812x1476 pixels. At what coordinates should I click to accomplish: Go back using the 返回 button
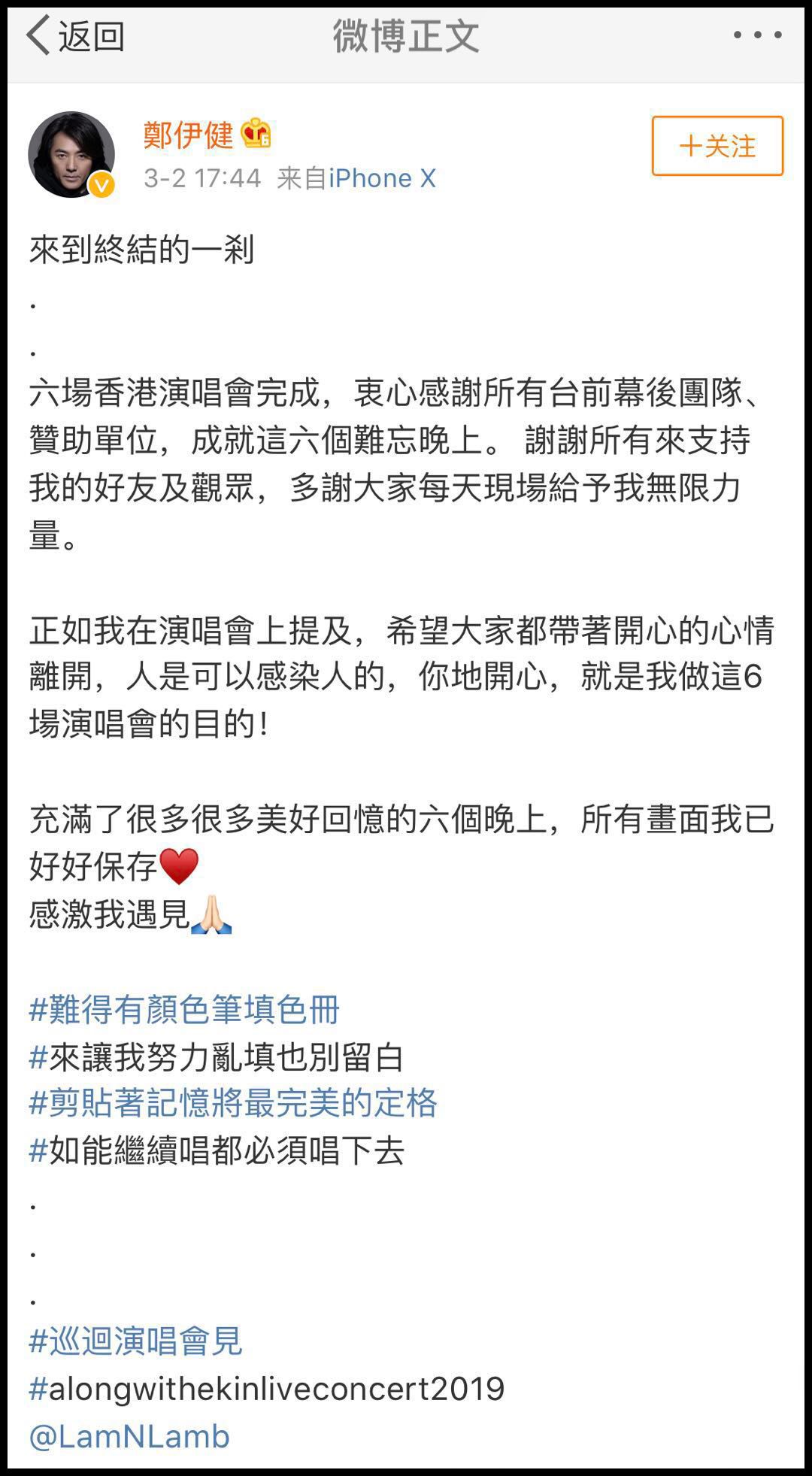(75, 36)
